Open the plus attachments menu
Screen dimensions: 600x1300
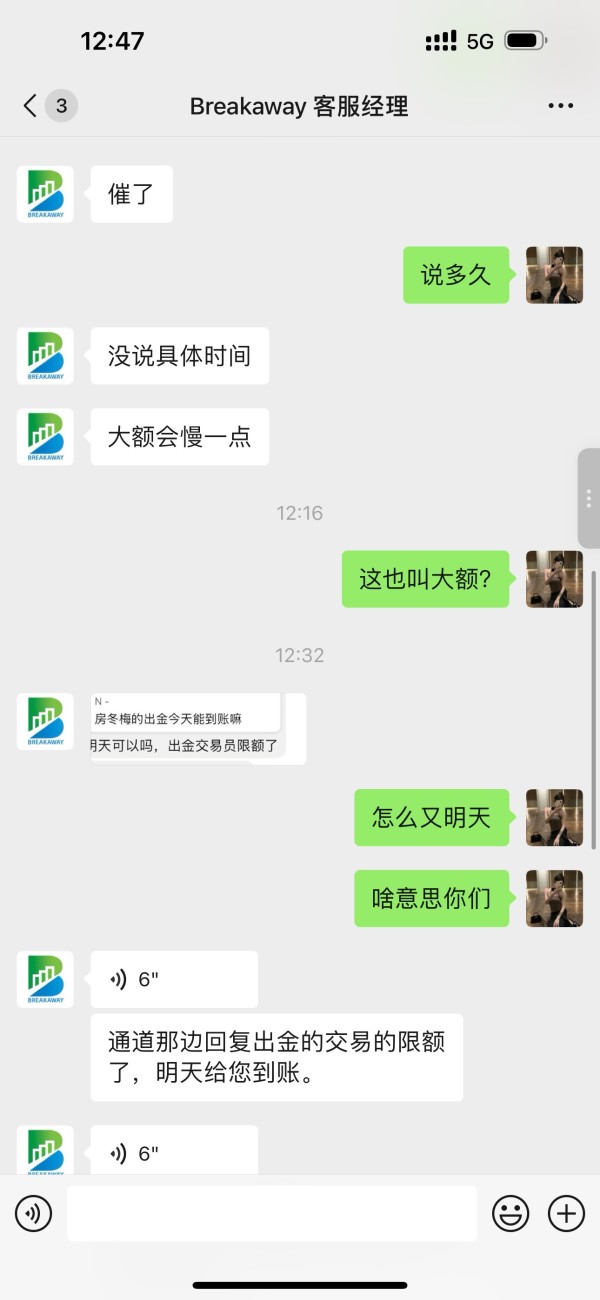point(566,1214)
